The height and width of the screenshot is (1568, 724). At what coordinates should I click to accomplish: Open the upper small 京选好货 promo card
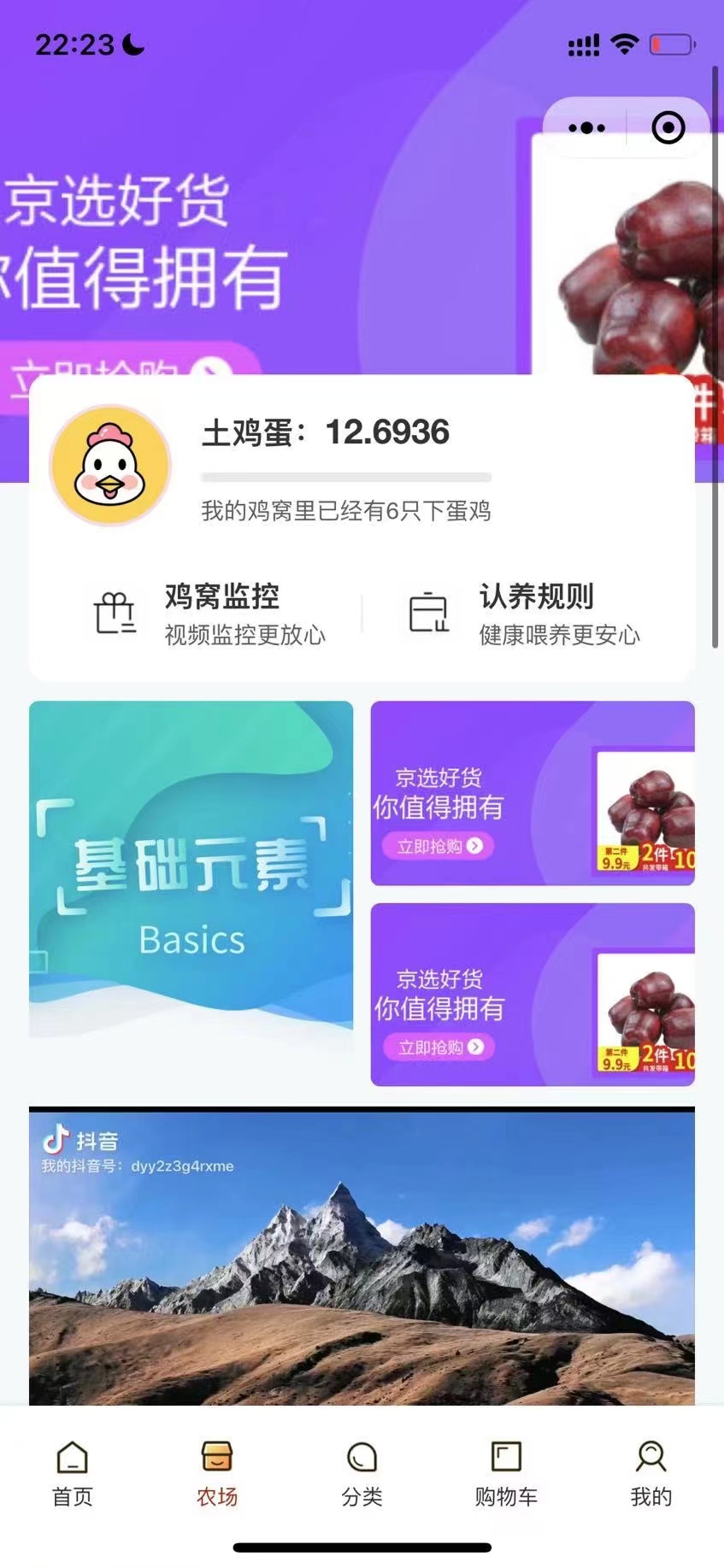[x=532, y=793]
